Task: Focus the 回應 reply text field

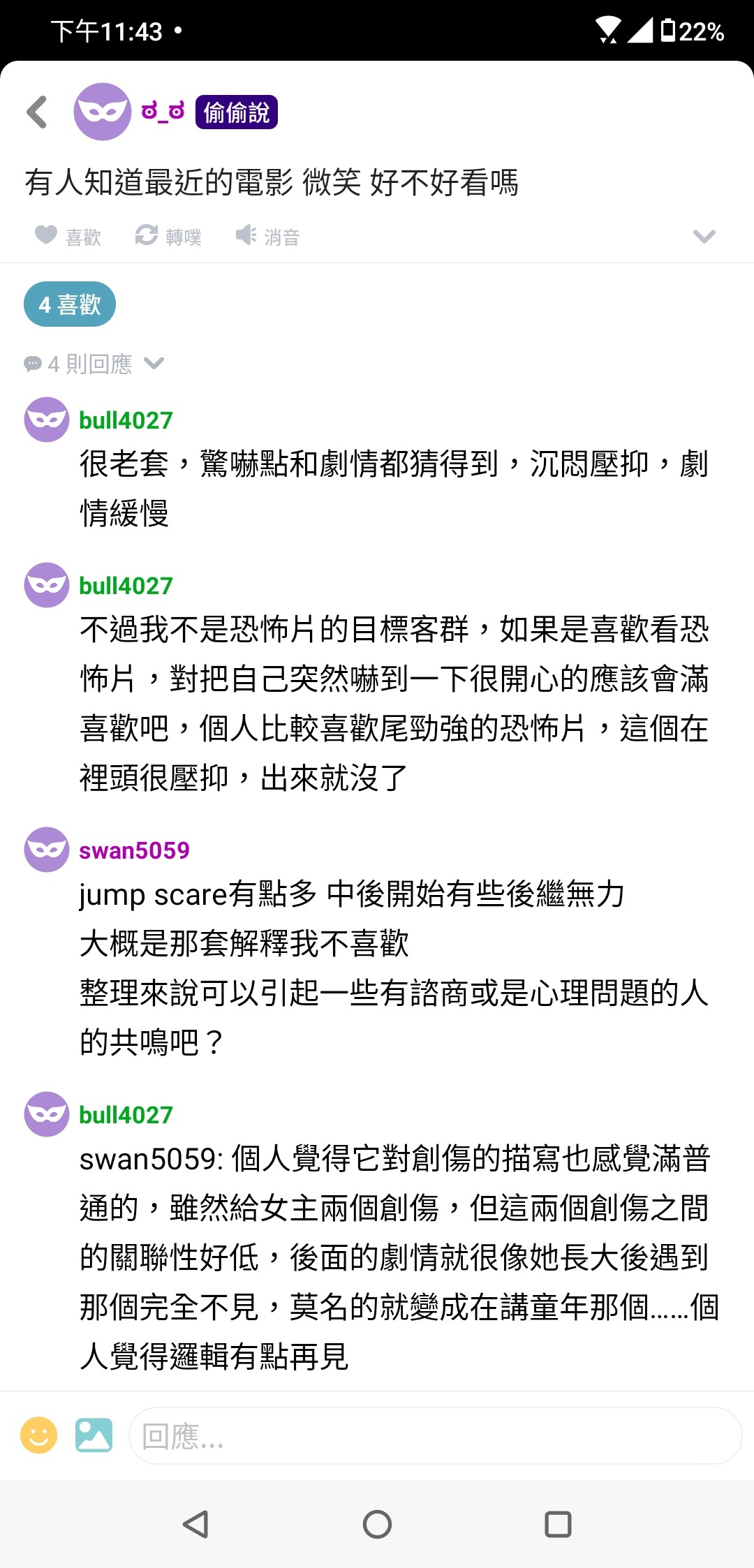Action: coord(435,1435)
